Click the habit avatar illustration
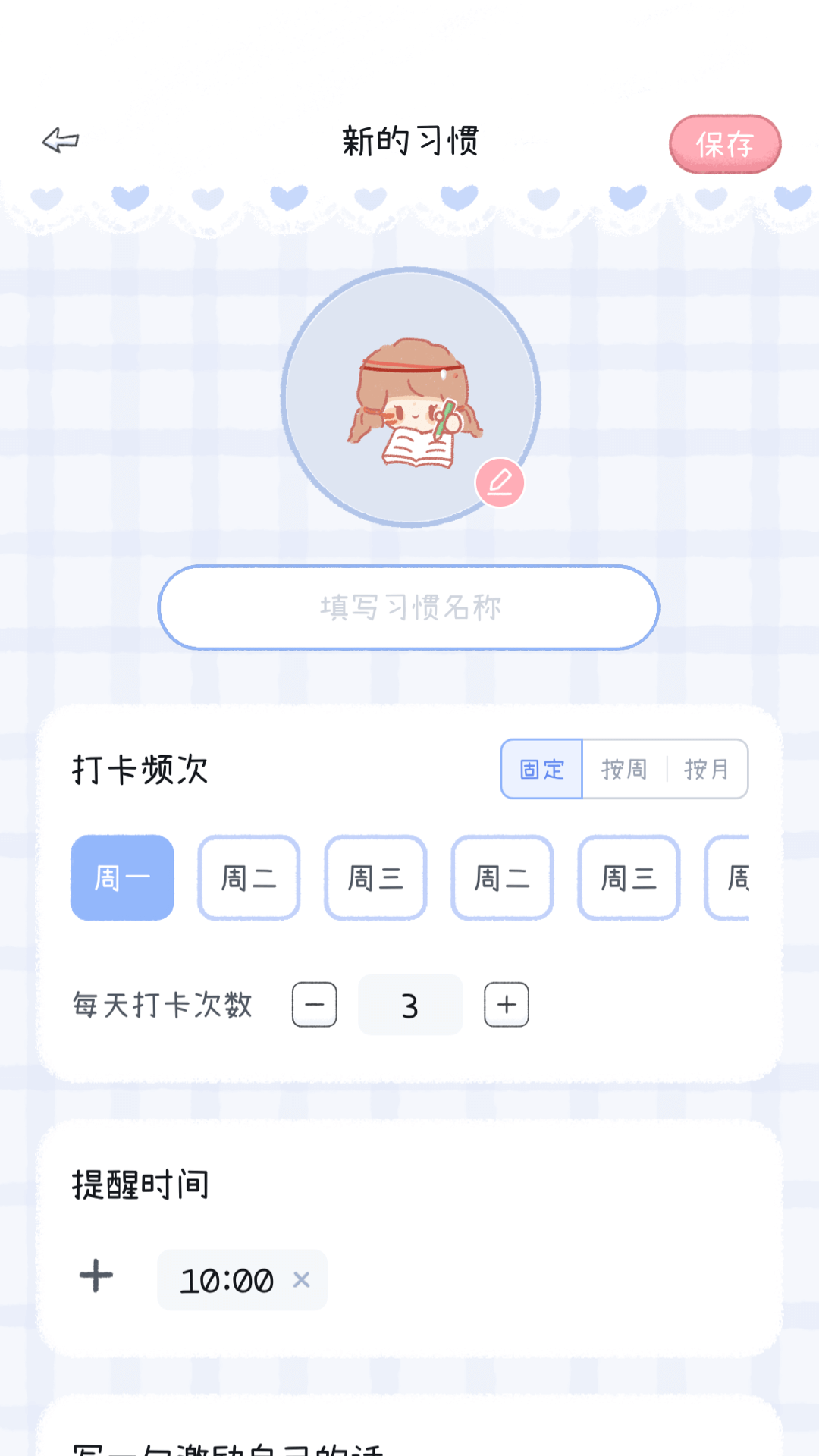 (409, 398)
